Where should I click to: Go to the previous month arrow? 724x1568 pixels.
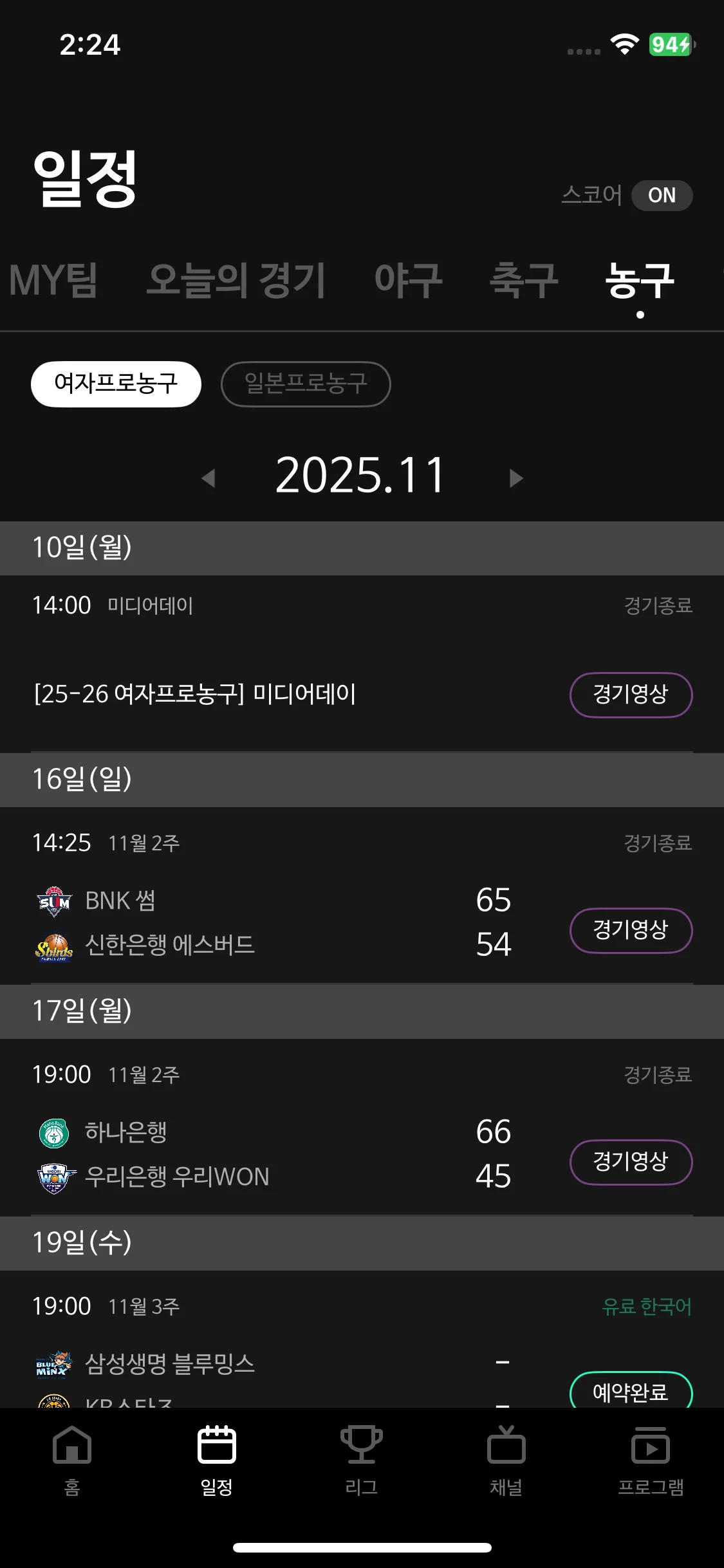coord(208,478)
